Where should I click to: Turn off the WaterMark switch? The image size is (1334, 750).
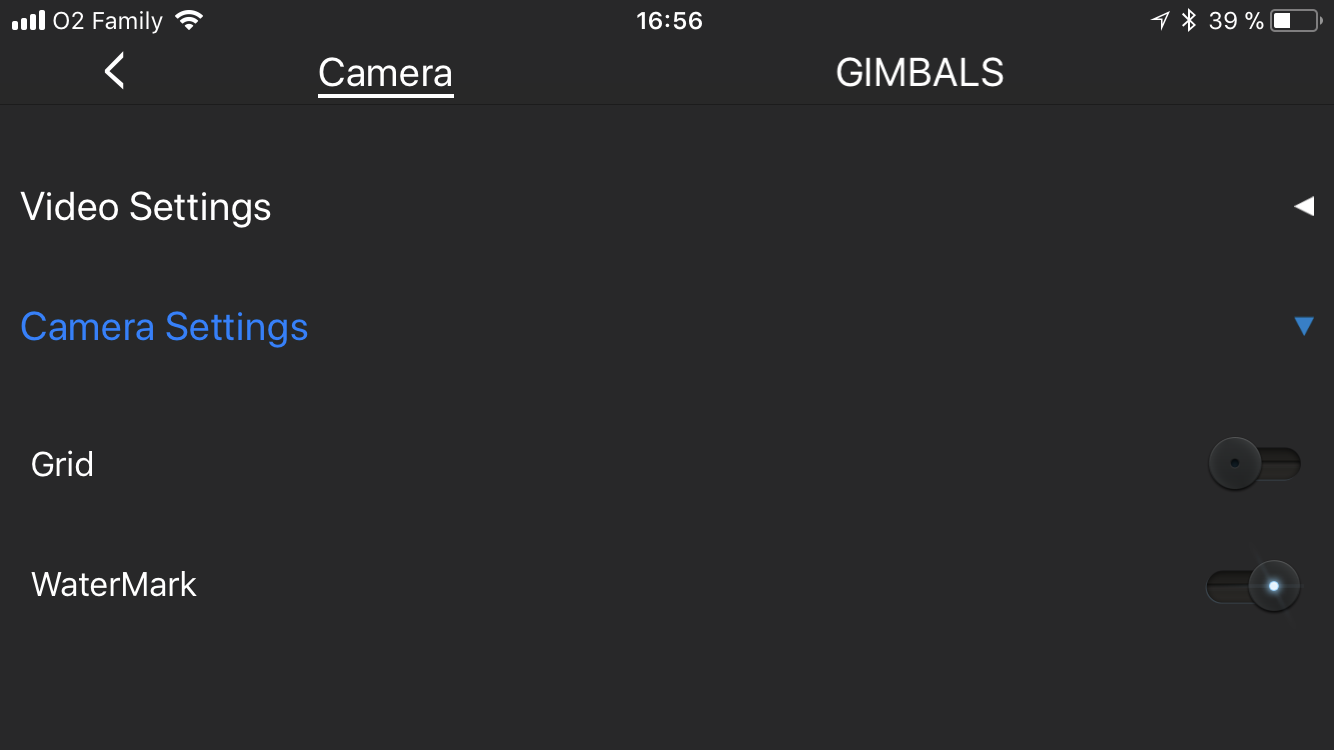point(1254,585)
